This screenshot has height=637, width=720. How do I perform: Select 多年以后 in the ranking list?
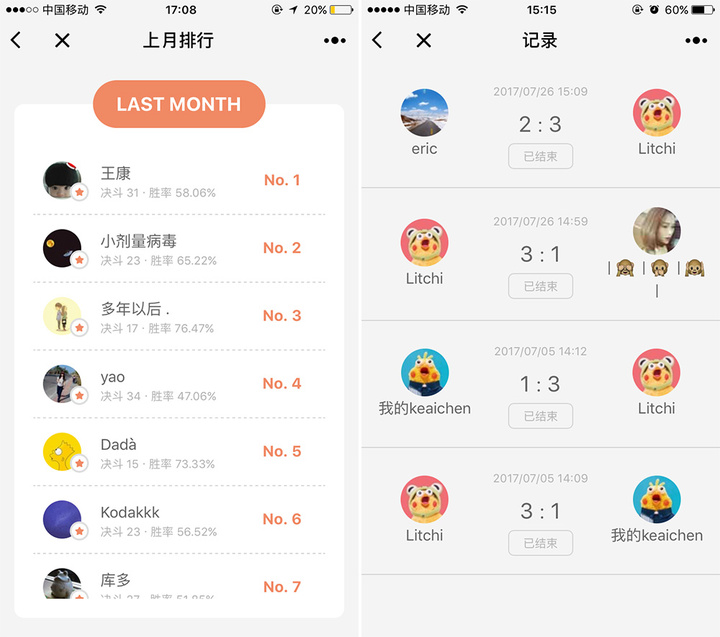(179, 316)
